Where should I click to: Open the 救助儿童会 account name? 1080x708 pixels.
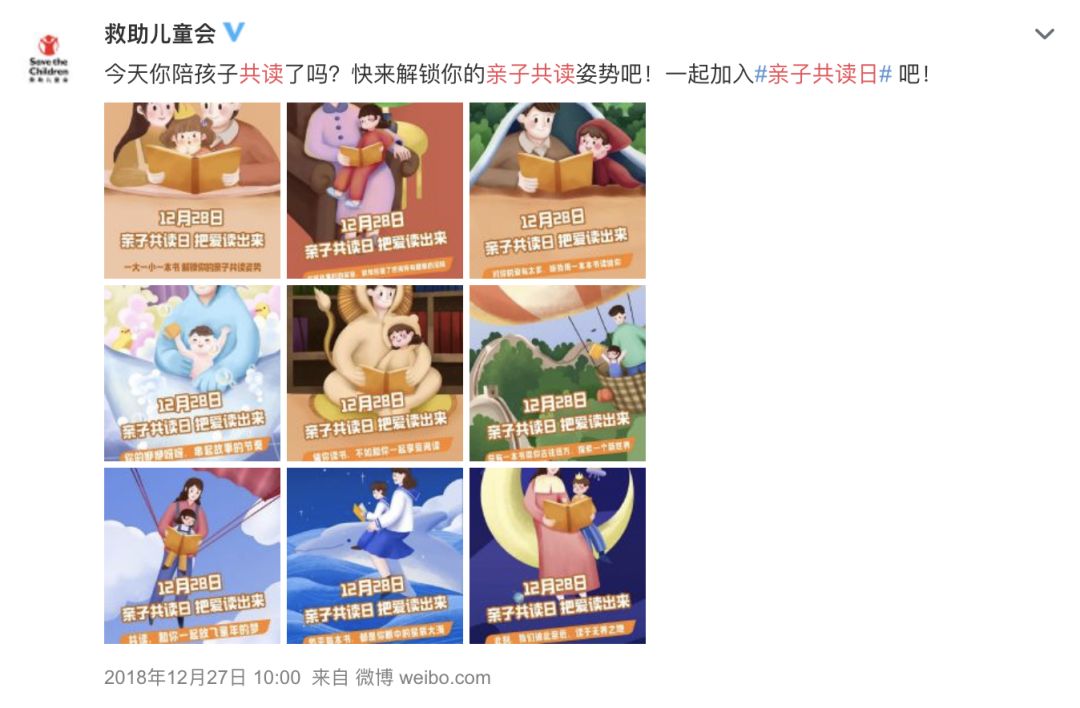pyautogui.click(x=160, y=33)
